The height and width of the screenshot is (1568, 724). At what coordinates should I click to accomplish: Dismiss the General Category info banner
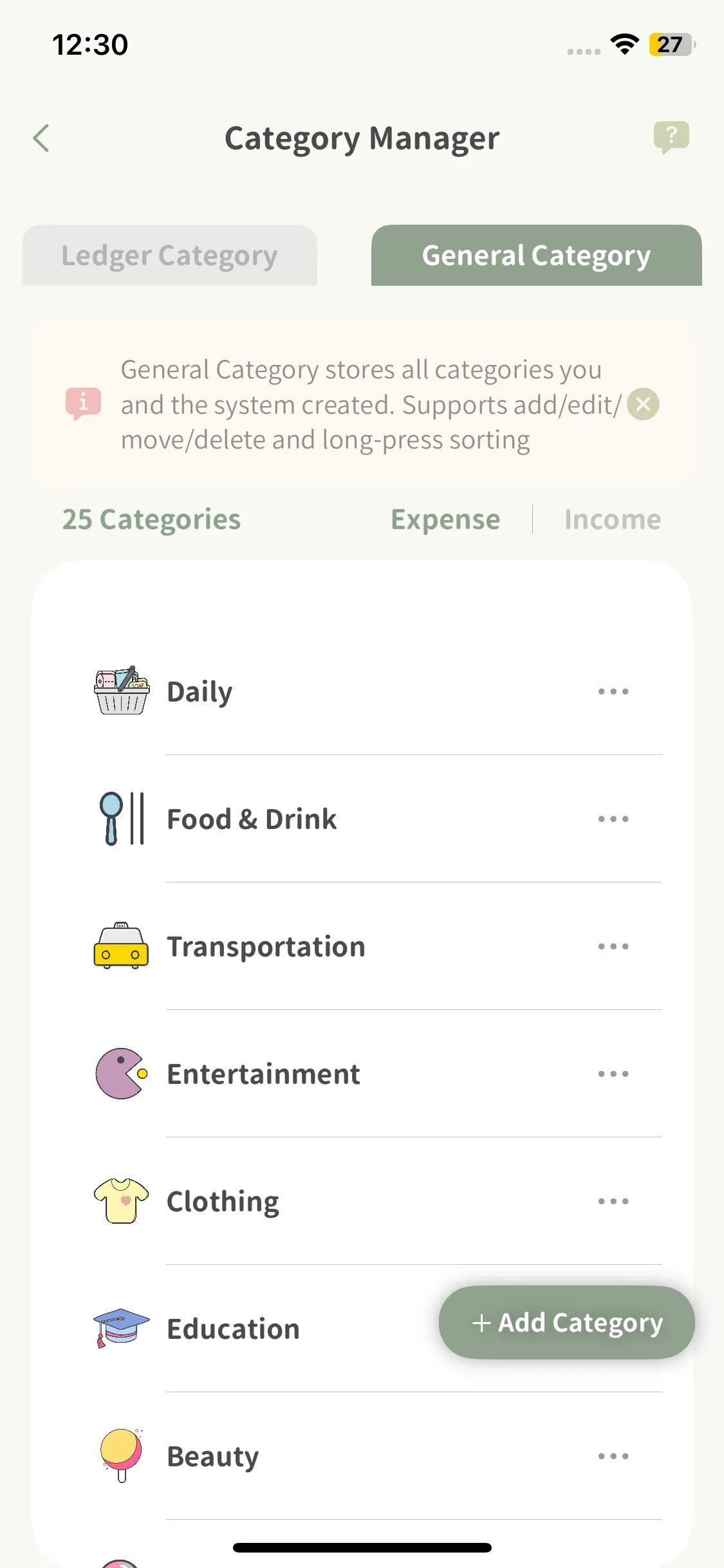tap(643, 404)
